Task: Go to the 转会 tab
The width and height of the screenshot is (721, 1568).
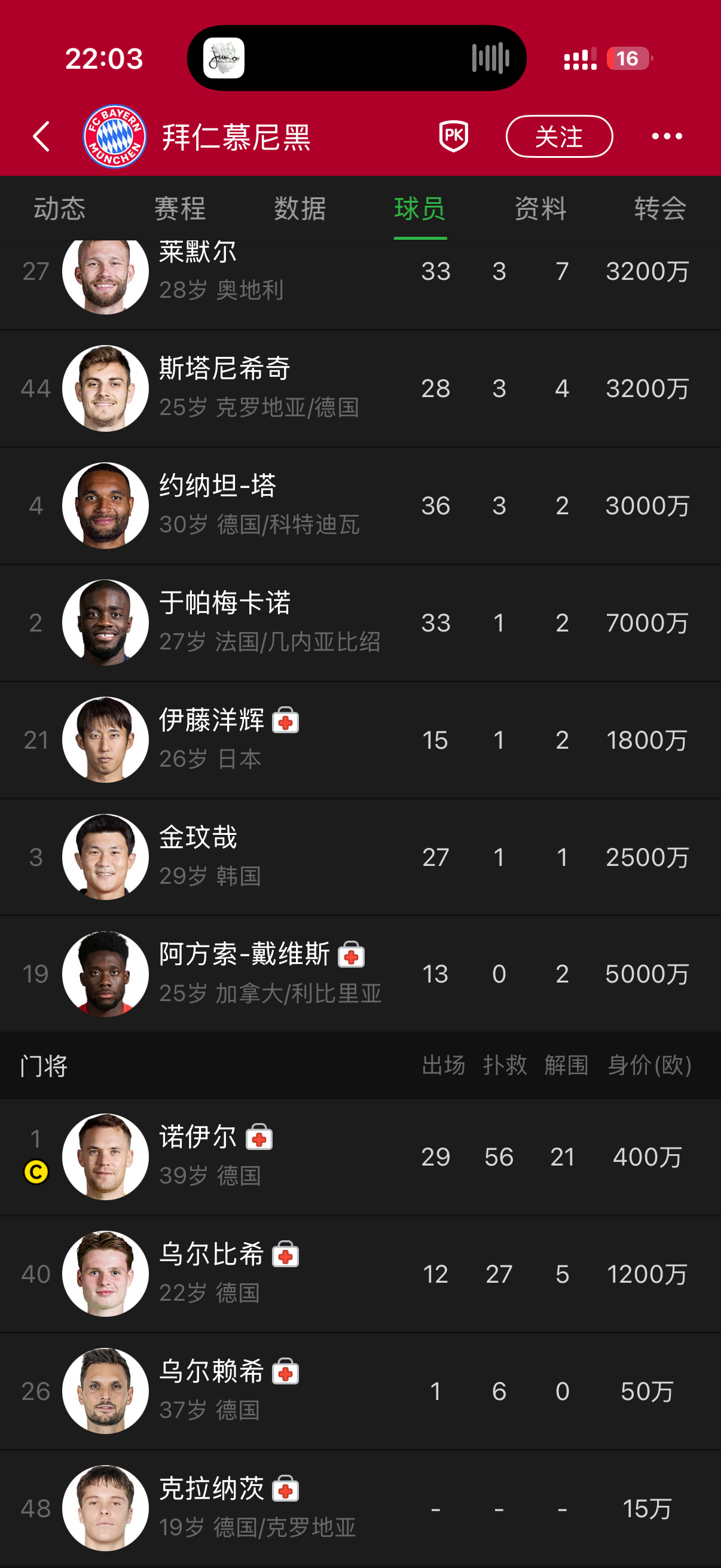Action: pyautogui.click(x=659, y=209)
